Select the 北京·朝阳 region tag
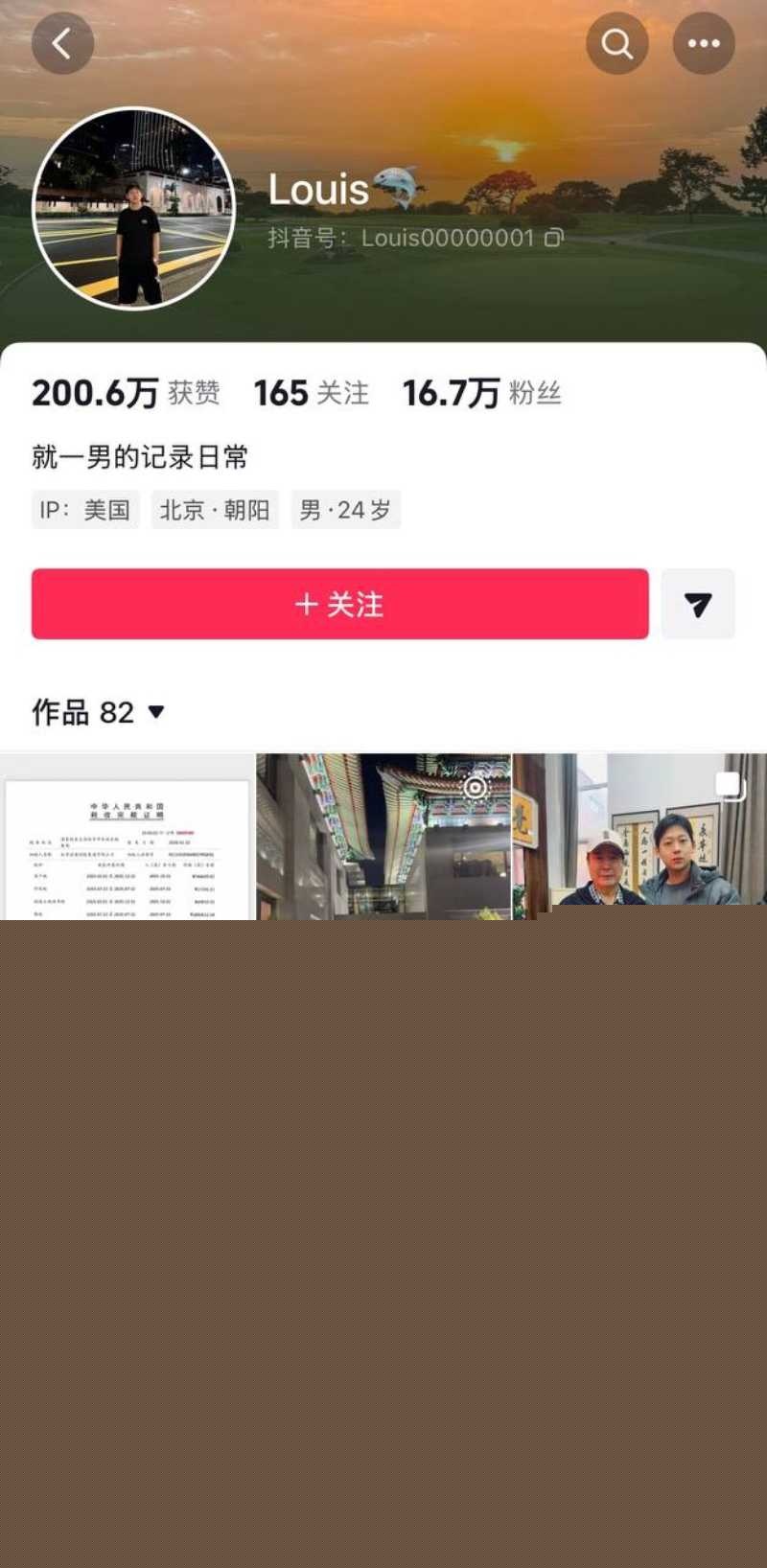Image resolution: width=767 pixels, height=1568 pixels. (215, 509)
